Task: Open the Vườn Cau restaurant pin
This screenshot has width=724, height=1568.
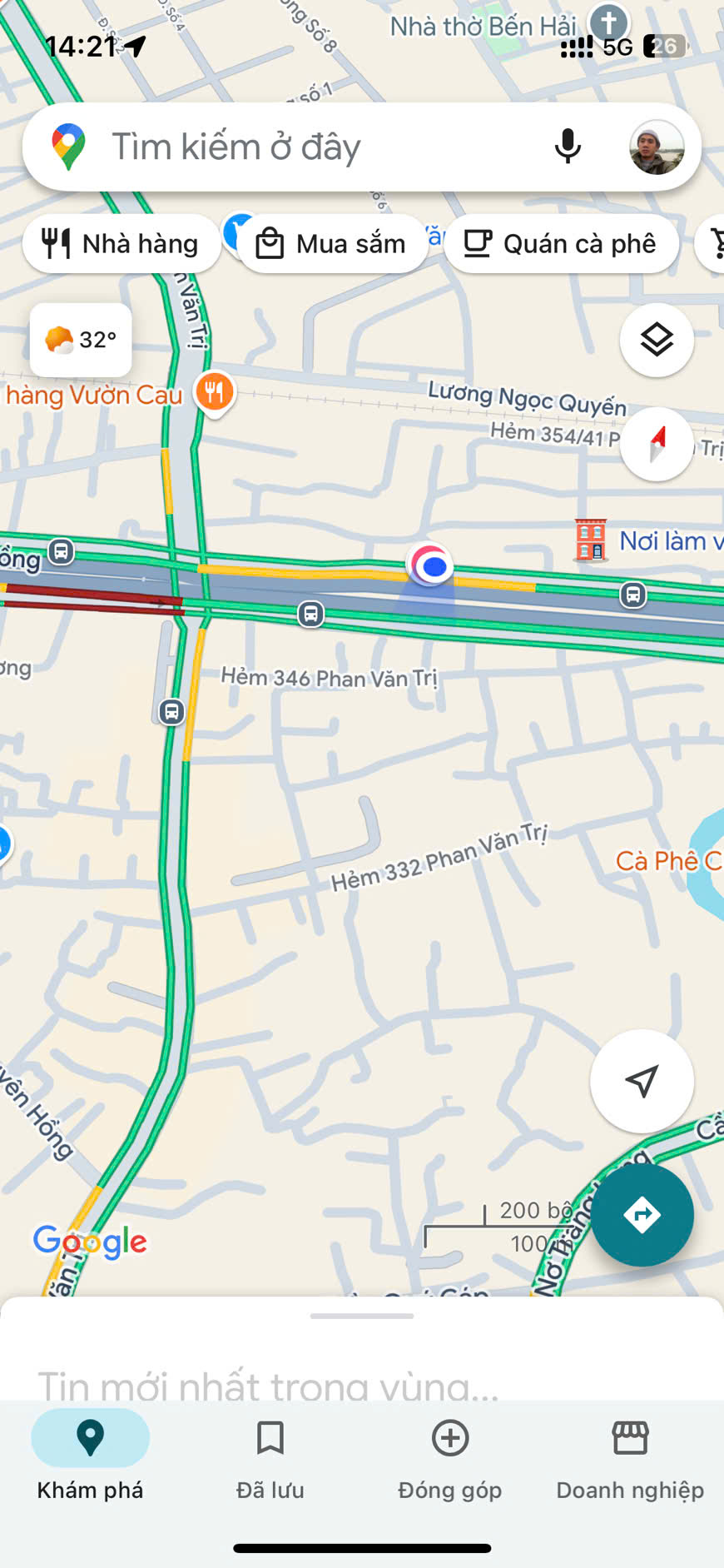Action: point(214,392)
